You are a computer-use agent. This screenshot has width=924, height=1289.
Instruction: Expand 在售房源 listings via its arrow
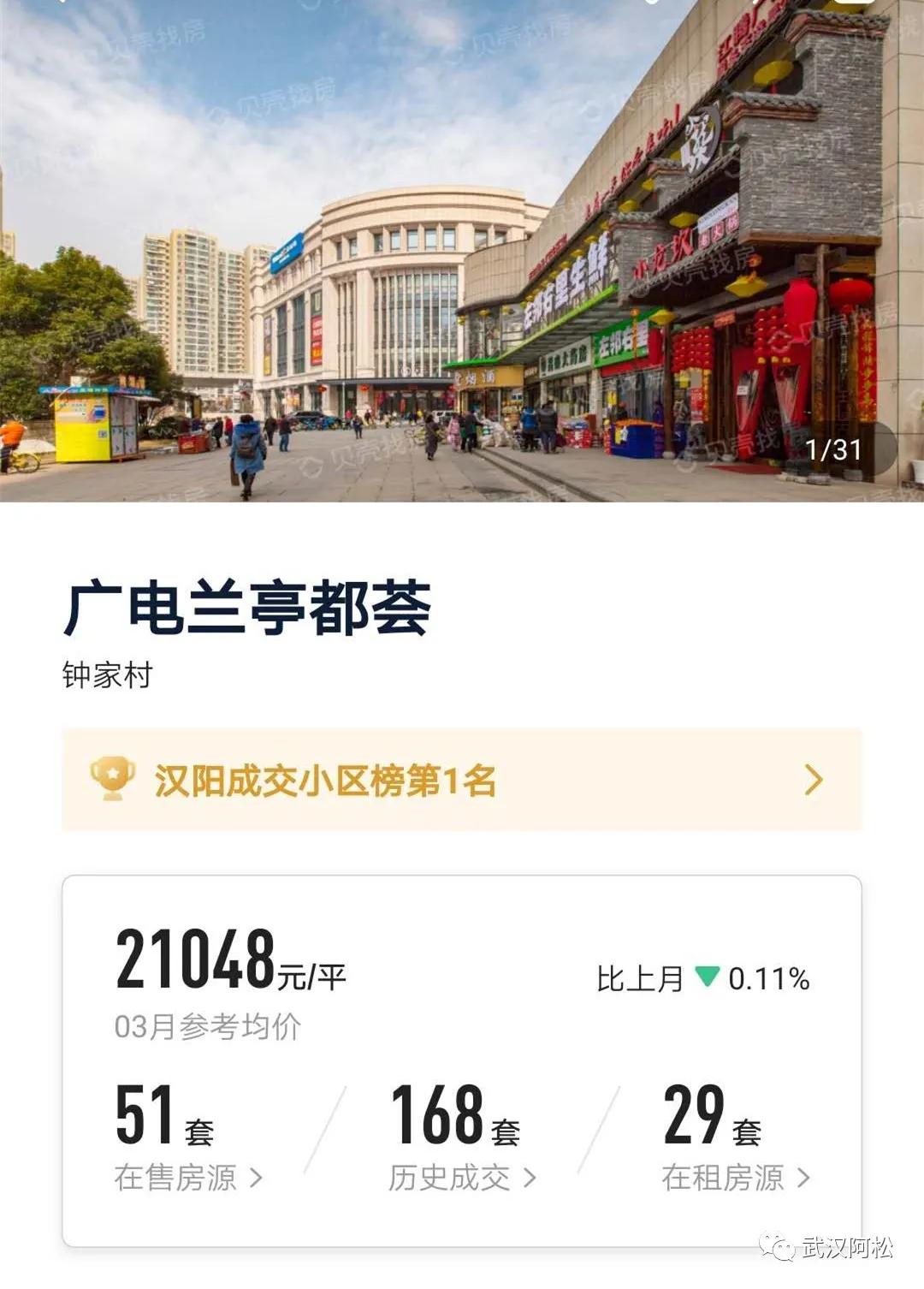[253, 1178]
